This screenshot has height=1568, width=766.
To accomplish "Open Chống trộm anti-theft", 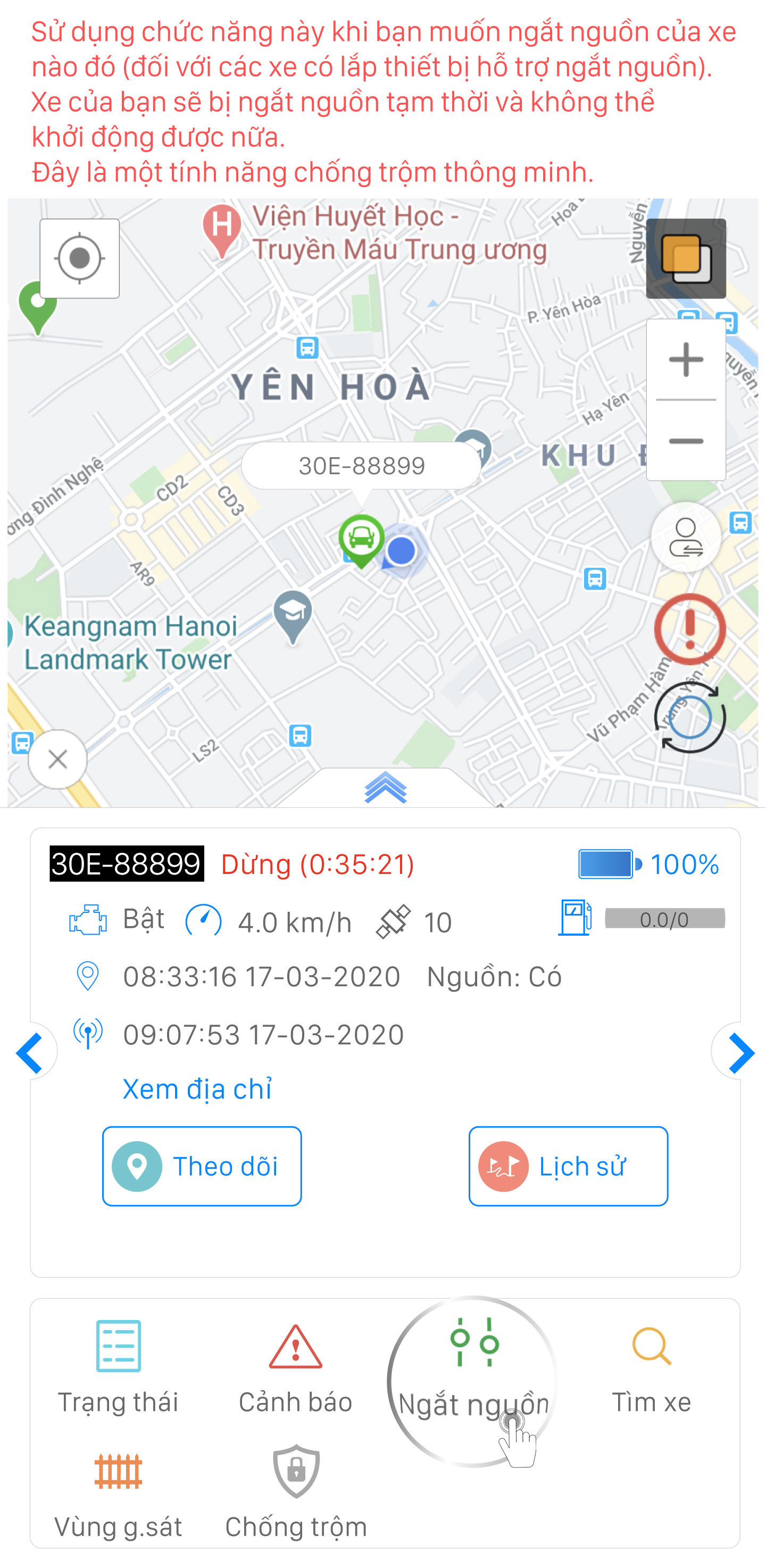I will click(296, 1491).
